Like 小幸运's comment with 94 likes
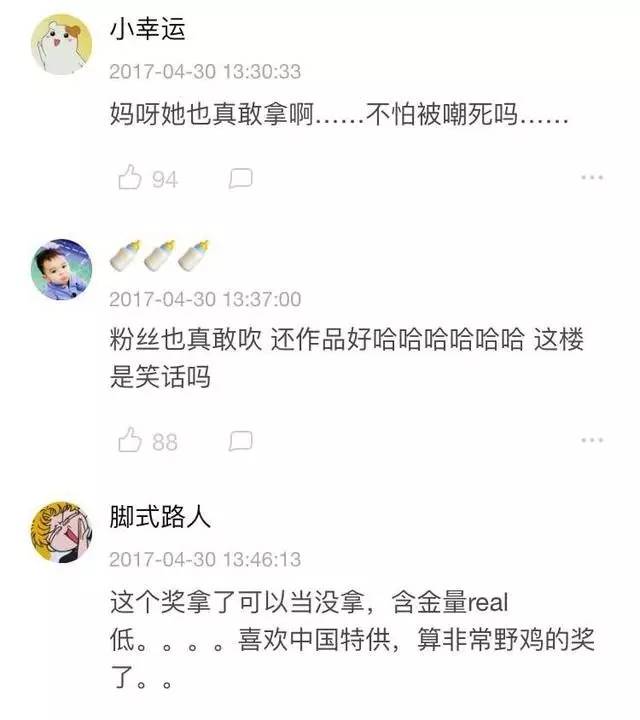 [130, 179]
